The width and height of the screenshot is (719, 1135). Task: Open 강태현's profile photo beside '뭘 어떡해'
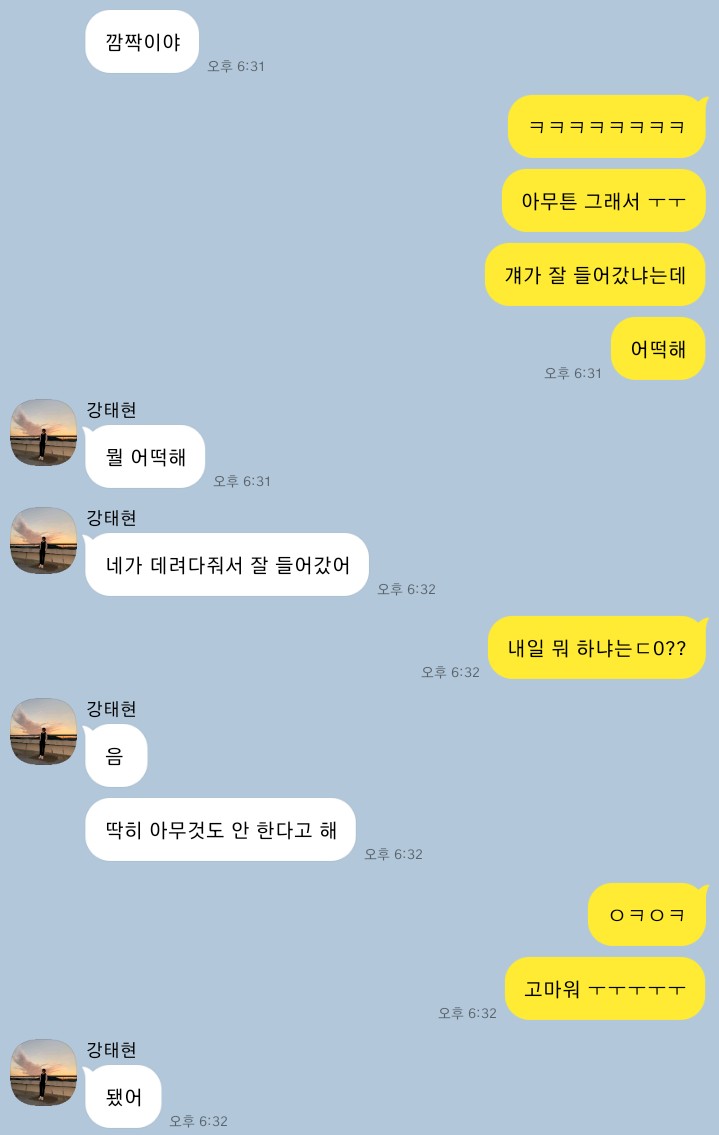pyautogui.click(x=43, y=432)
